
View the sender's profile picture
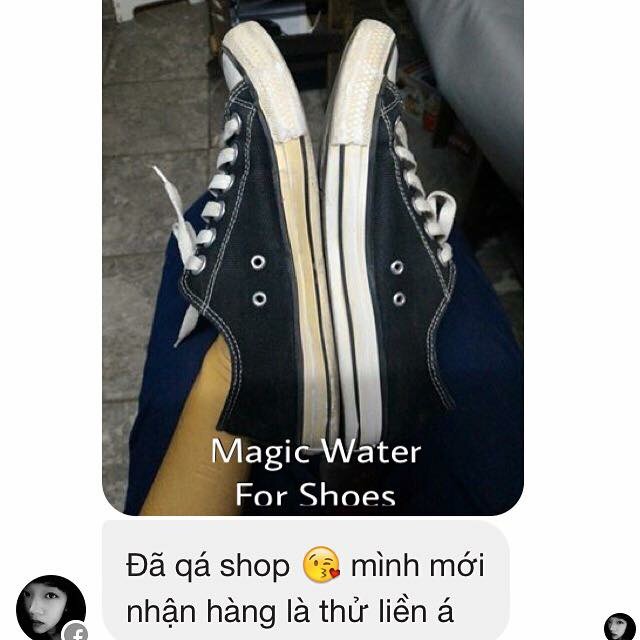coord(50,606)
